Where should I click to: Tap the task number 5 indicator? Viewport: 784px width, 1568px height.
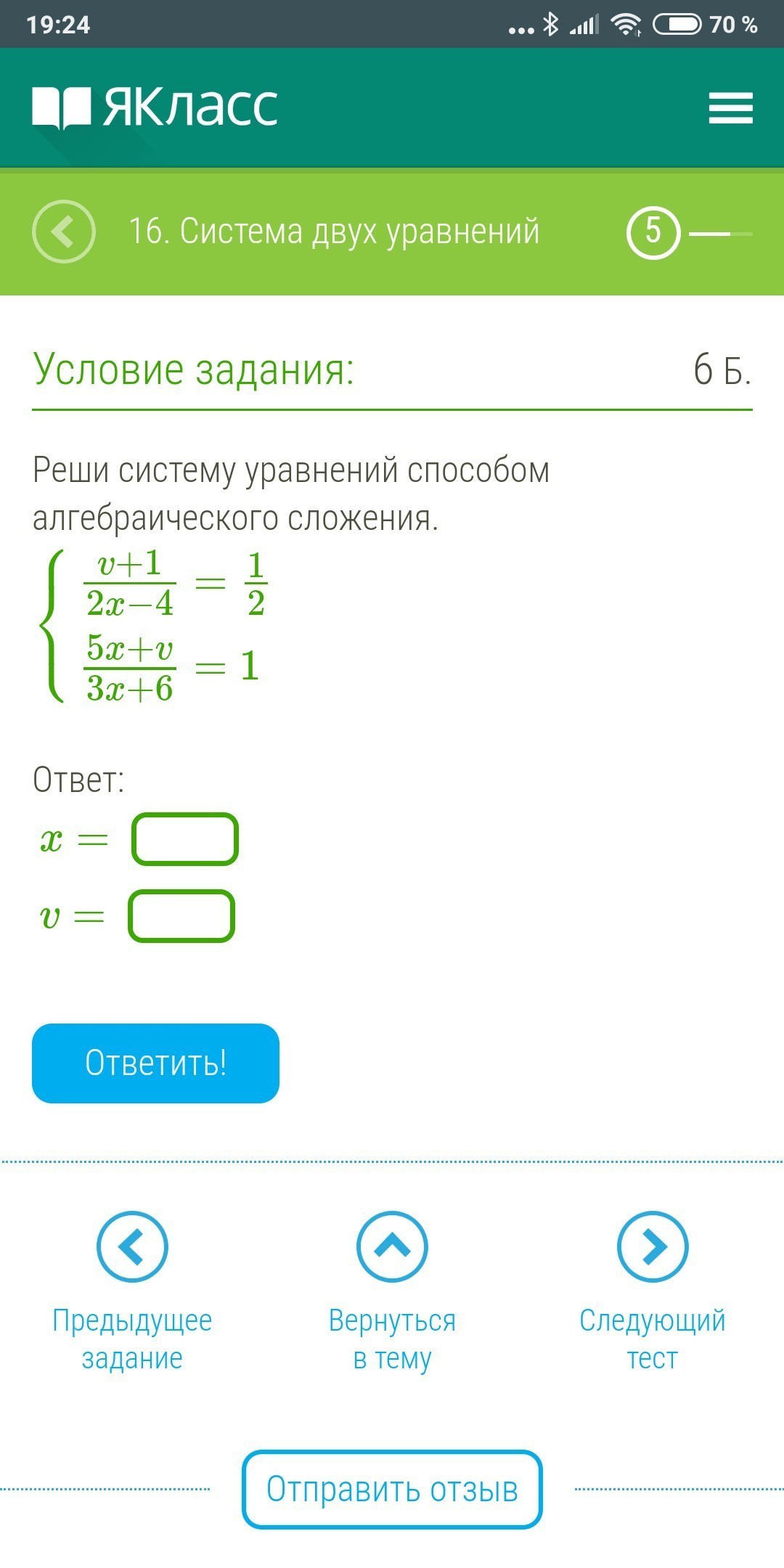coord(653,232)
